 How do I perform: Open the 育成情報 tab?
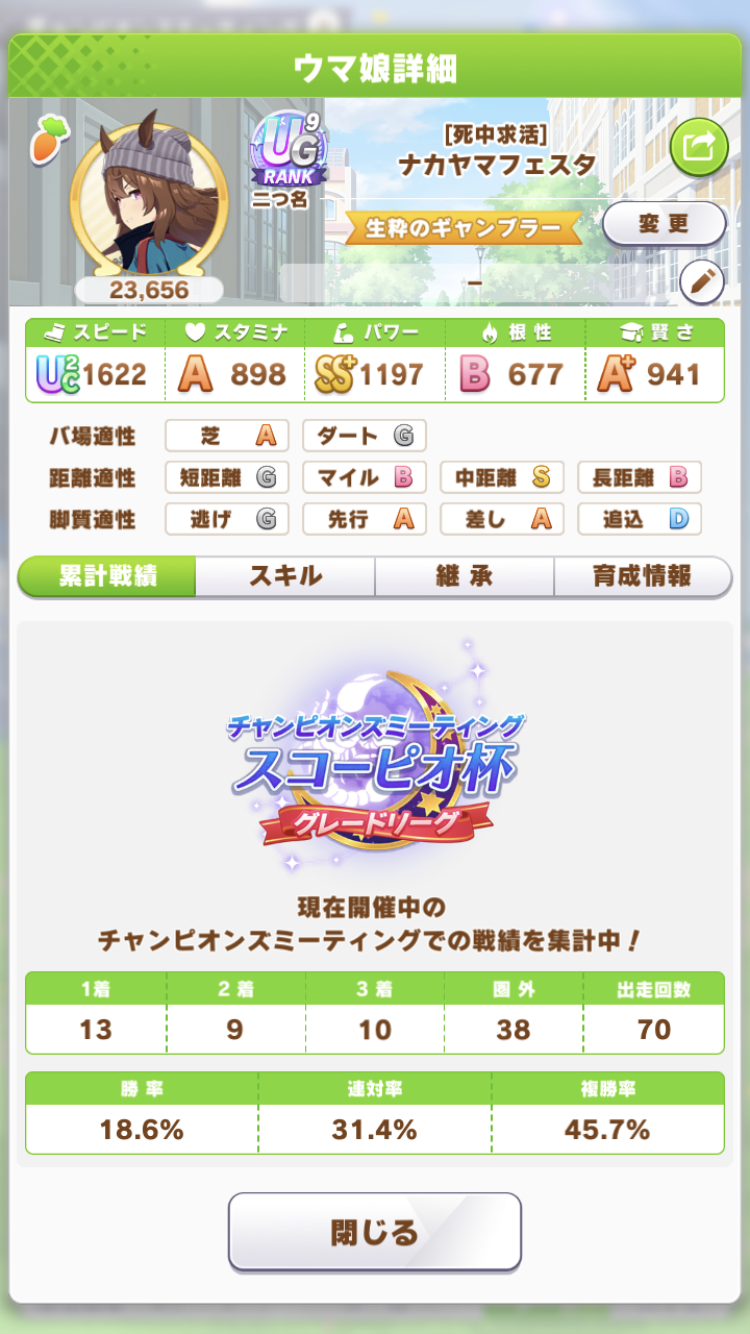click(642, 577)
